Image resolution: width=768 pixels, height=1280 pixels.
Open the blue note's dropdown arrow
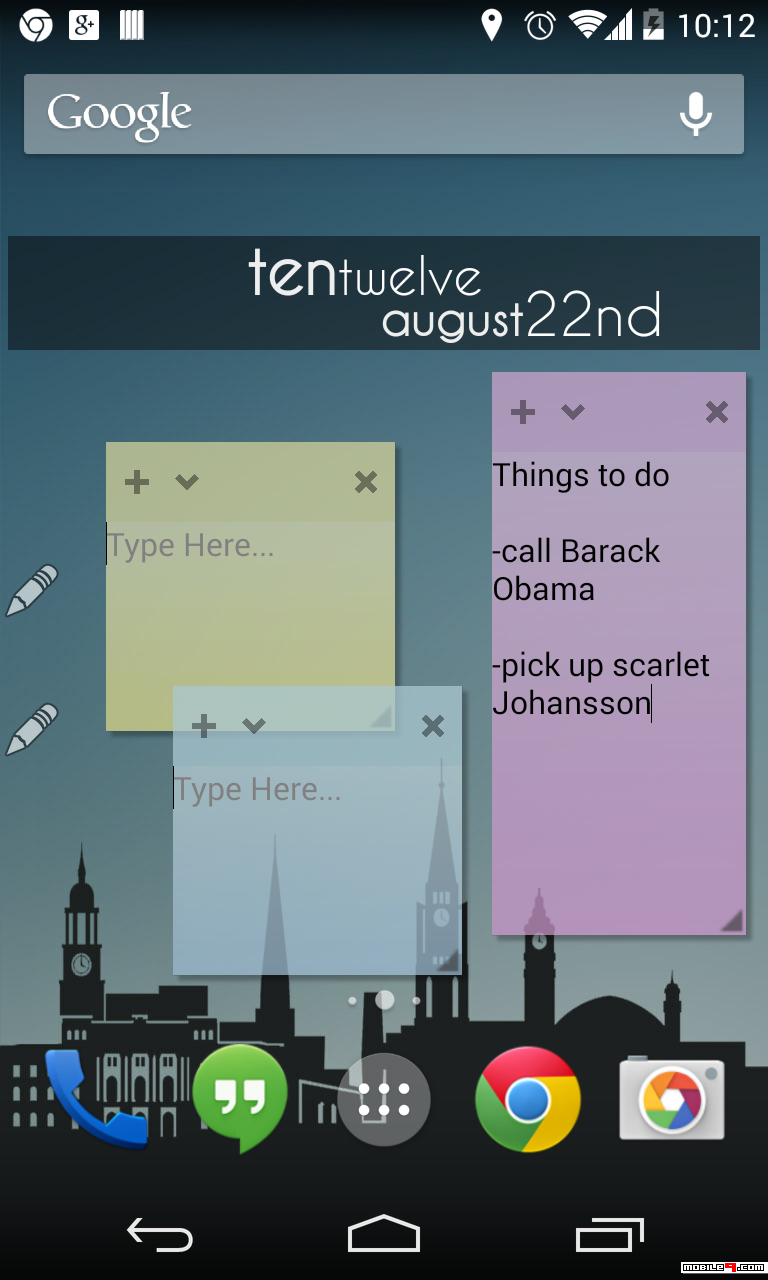254,726
